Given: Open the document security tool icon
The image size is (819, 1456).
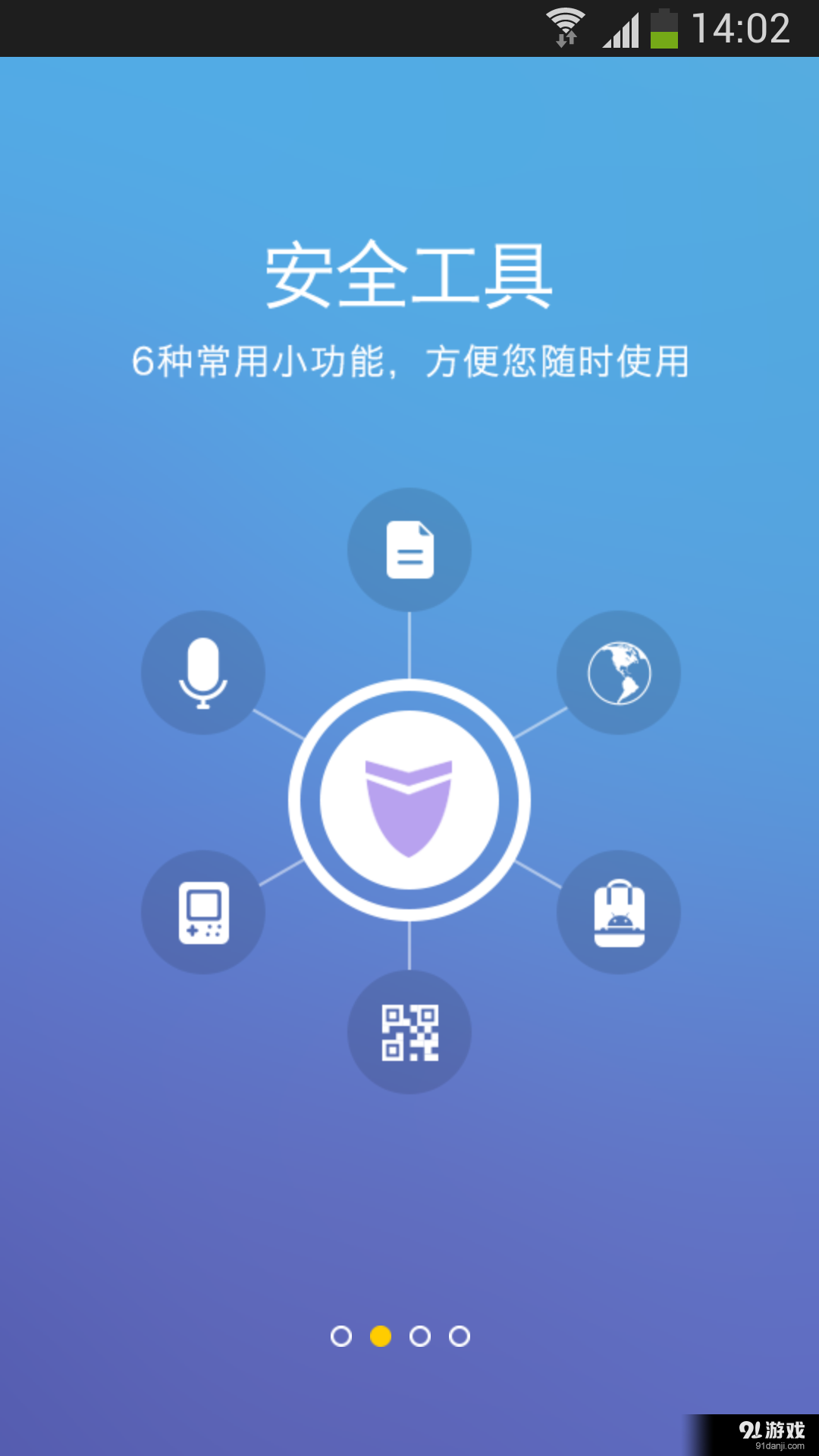Looking at the screenshot, I should 409,550.
